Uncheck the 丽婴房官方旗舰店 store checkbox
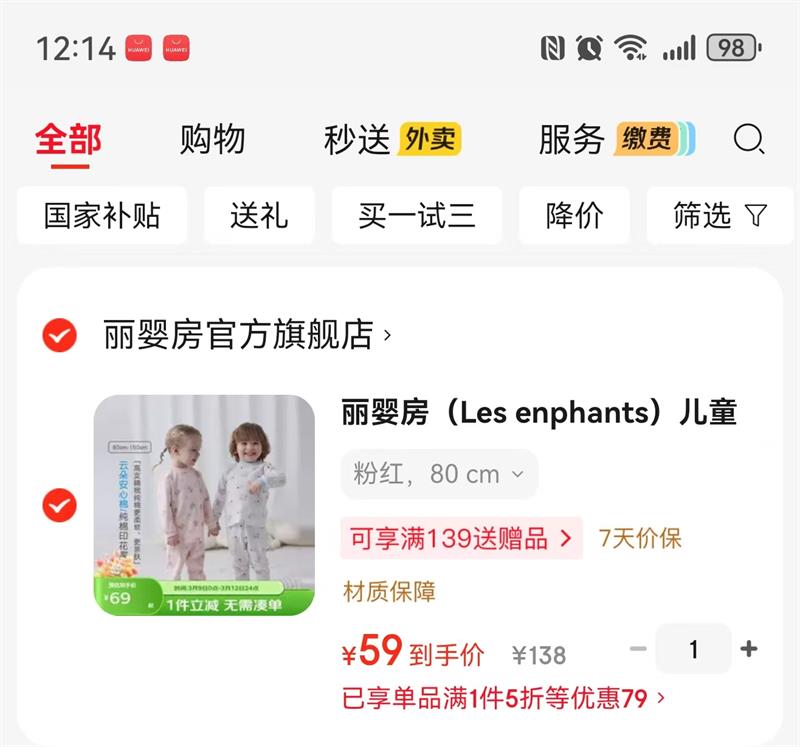 [x=60, y=335]
